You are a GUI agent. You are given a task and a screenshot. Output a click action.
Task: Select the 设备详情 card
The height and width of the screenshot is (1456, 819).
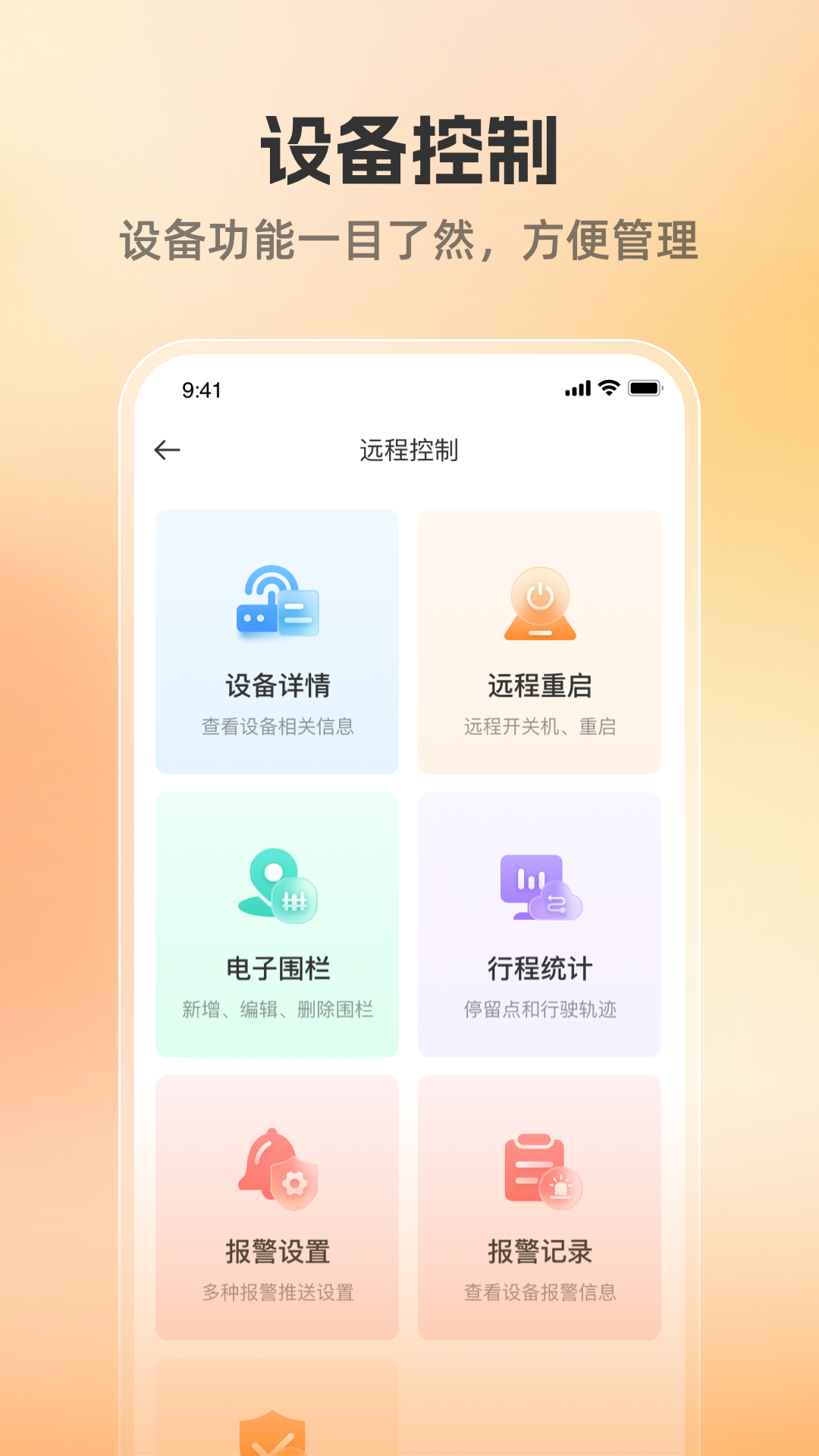(x=276, y=641)
